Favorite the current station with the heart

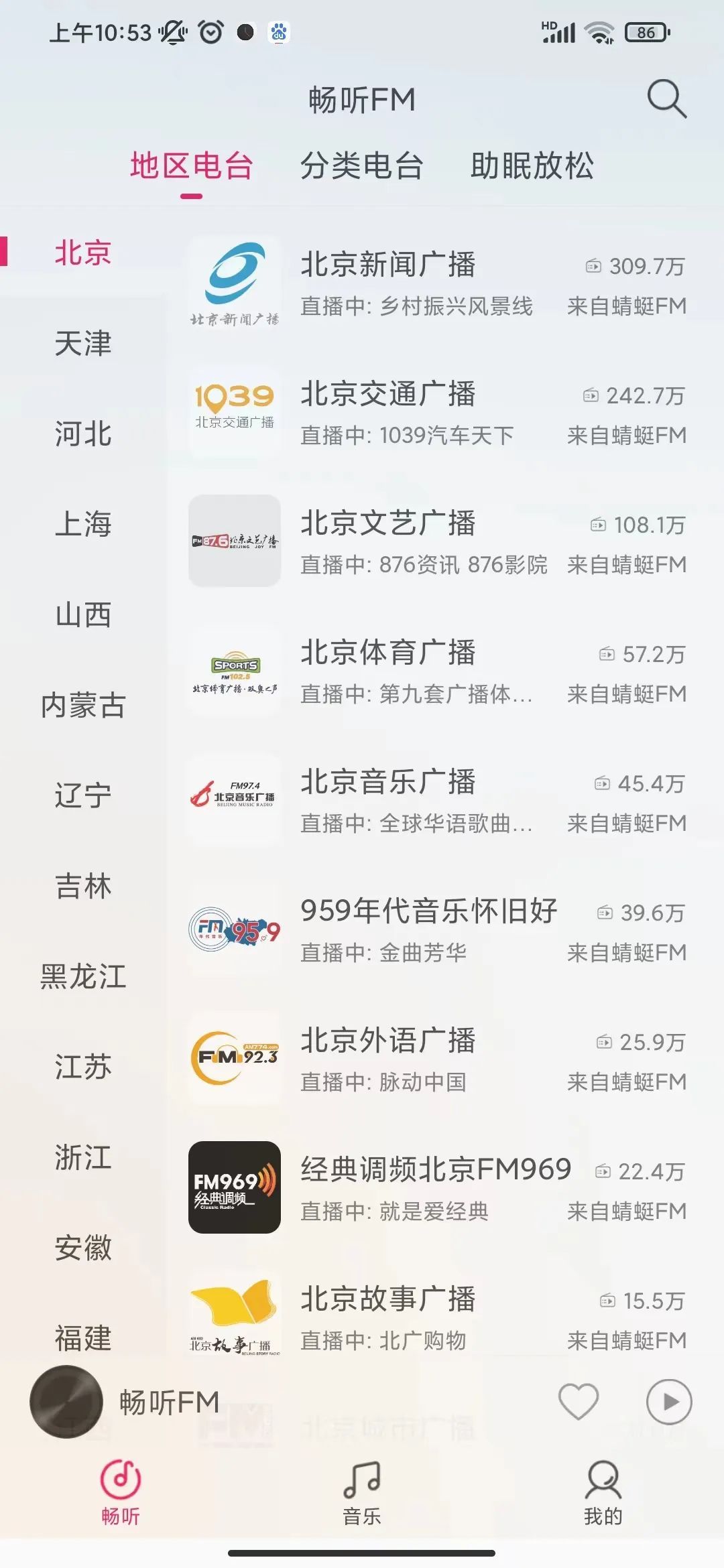pyautogui.click(x=579, y=1401)
